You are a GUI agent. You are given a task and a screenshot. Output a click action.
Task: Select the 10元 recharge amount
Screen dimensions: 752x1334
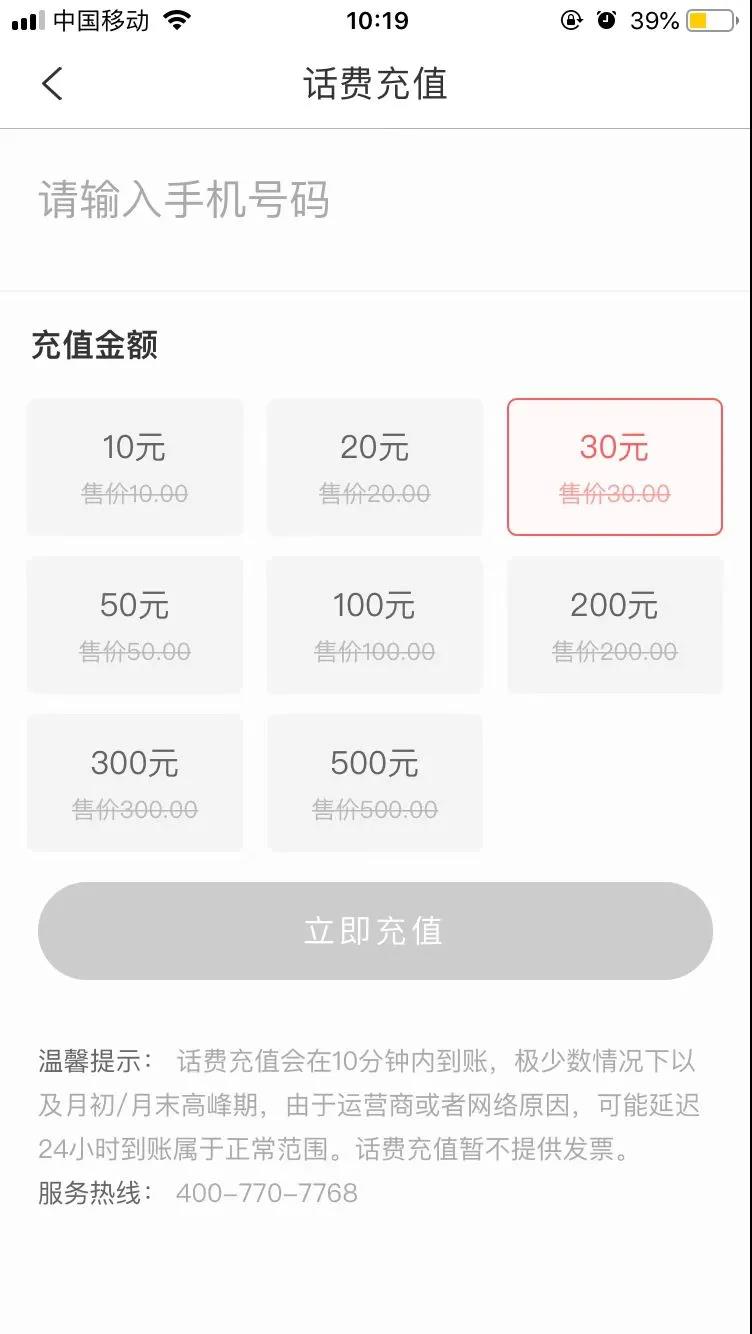[x=135, y=467]
